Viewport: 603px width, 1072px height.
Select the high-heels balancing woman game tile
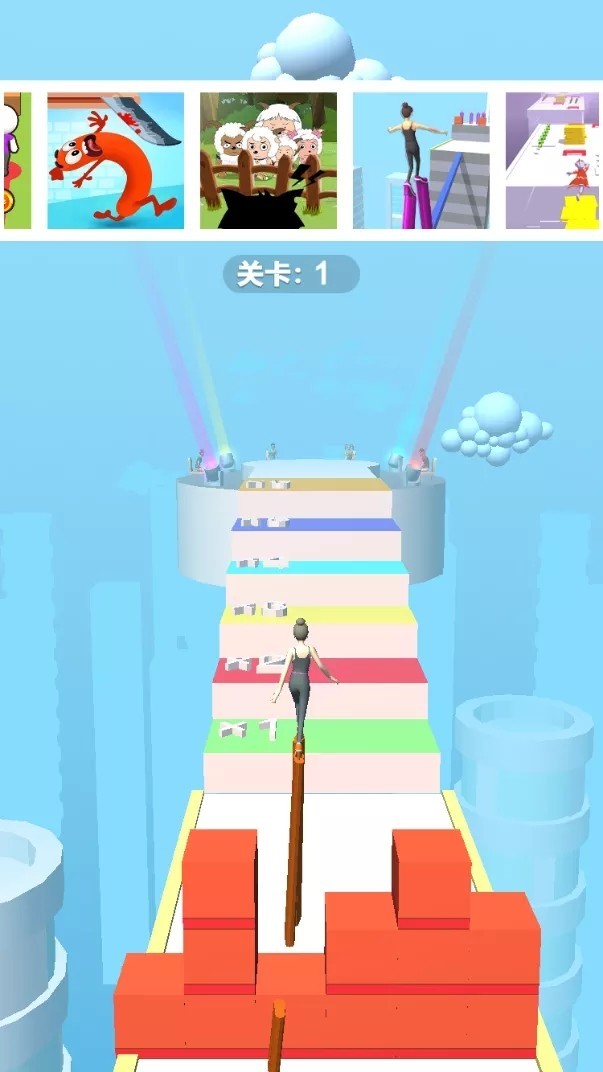pyautogui.click(x=420, y=160)
